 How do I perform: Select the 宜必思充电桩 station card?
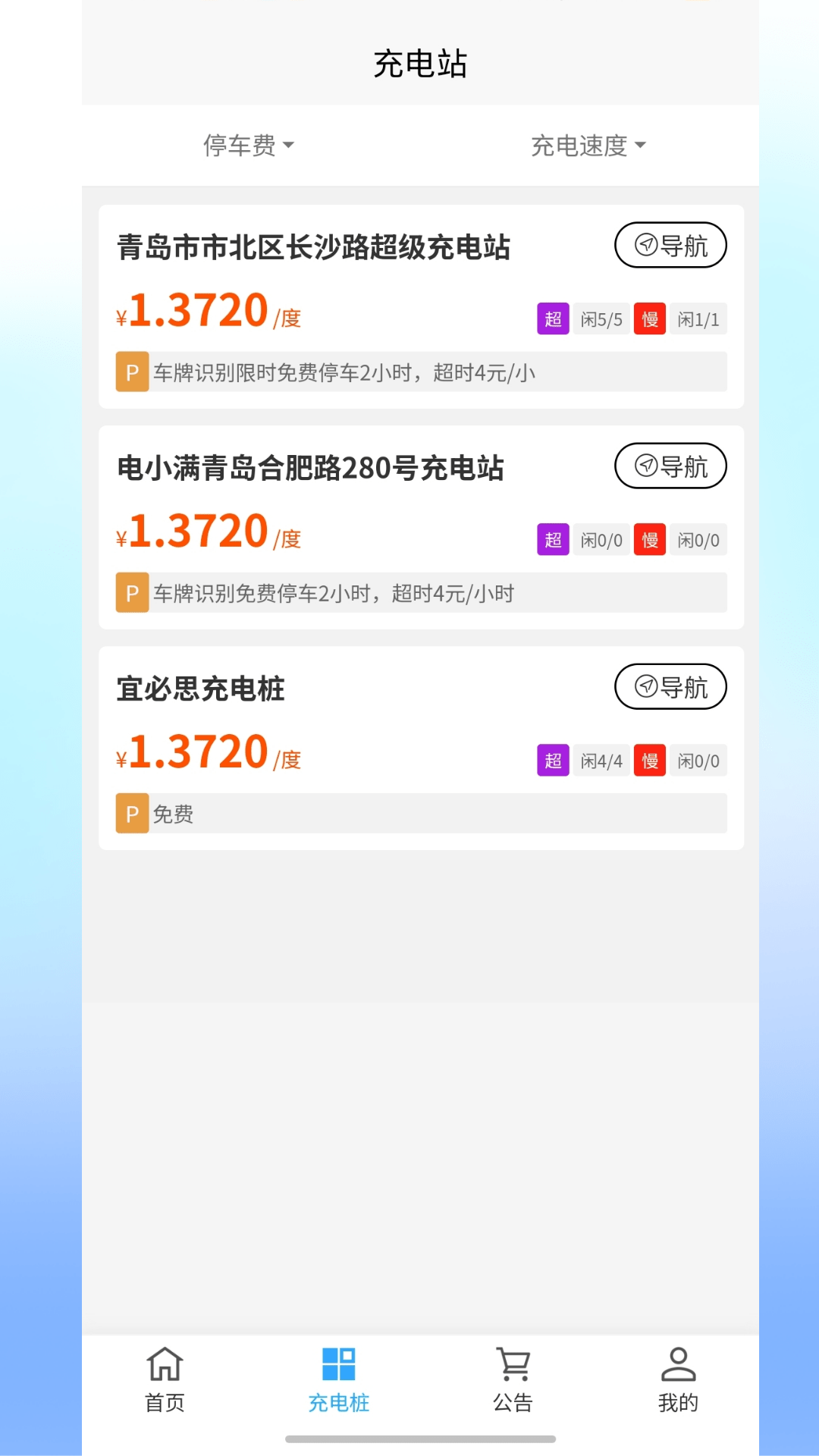[201, 689]
